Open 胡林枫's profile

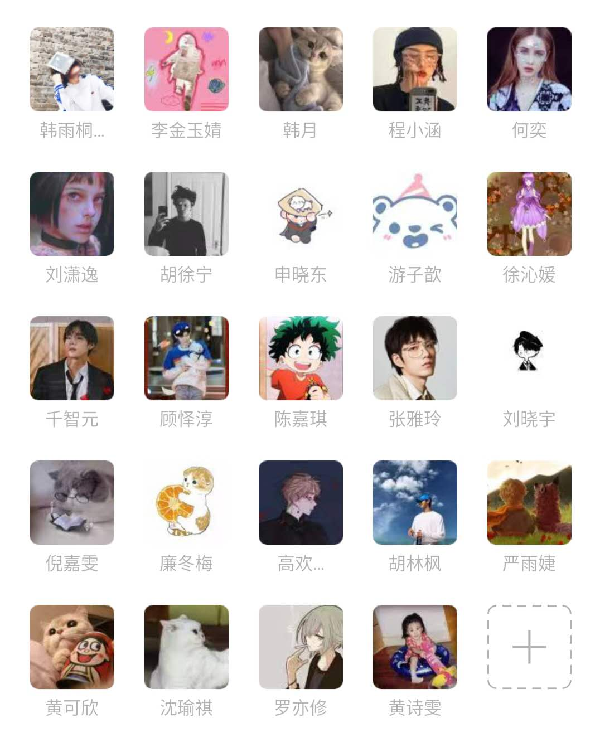tap(415, 502)
